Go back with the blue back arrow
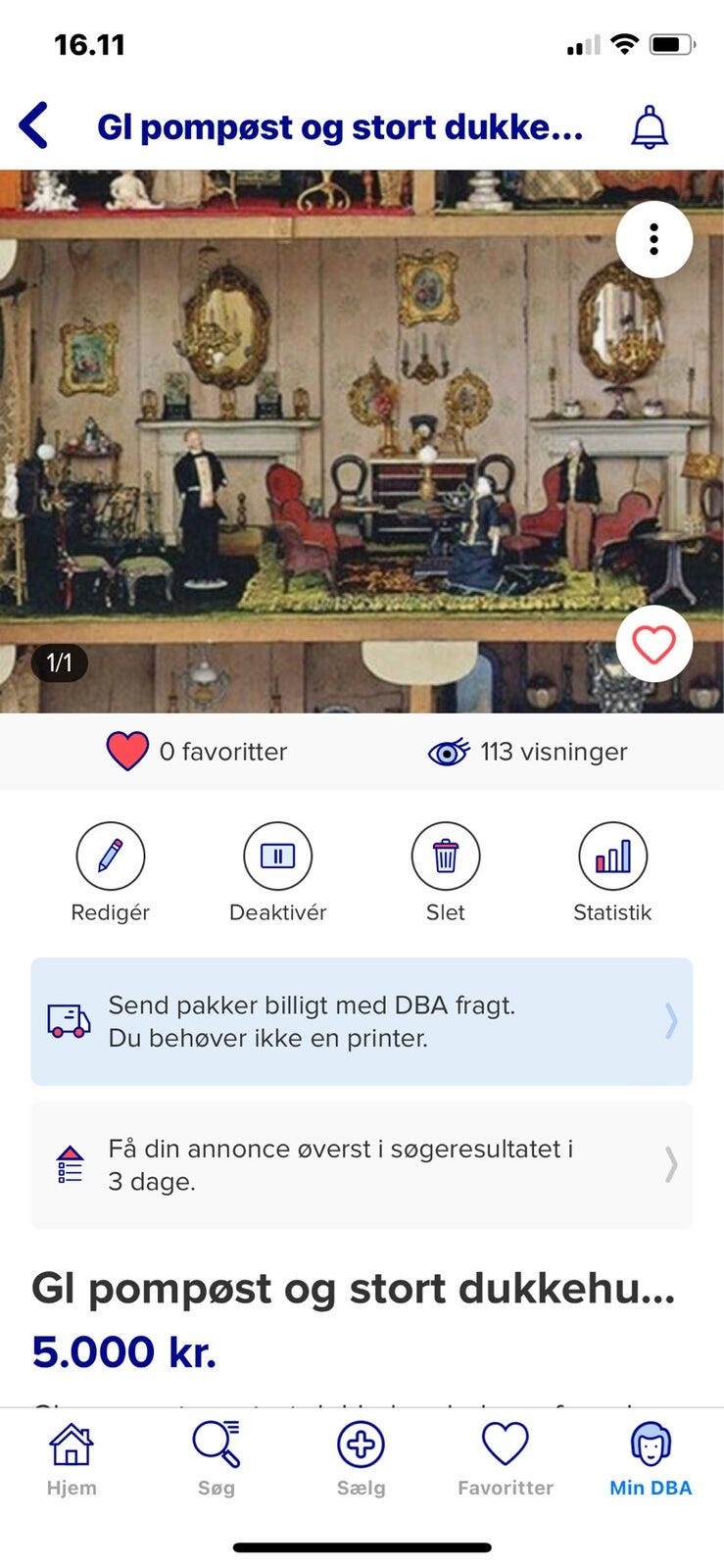The image size is (724, 1568). click(33, 126)
